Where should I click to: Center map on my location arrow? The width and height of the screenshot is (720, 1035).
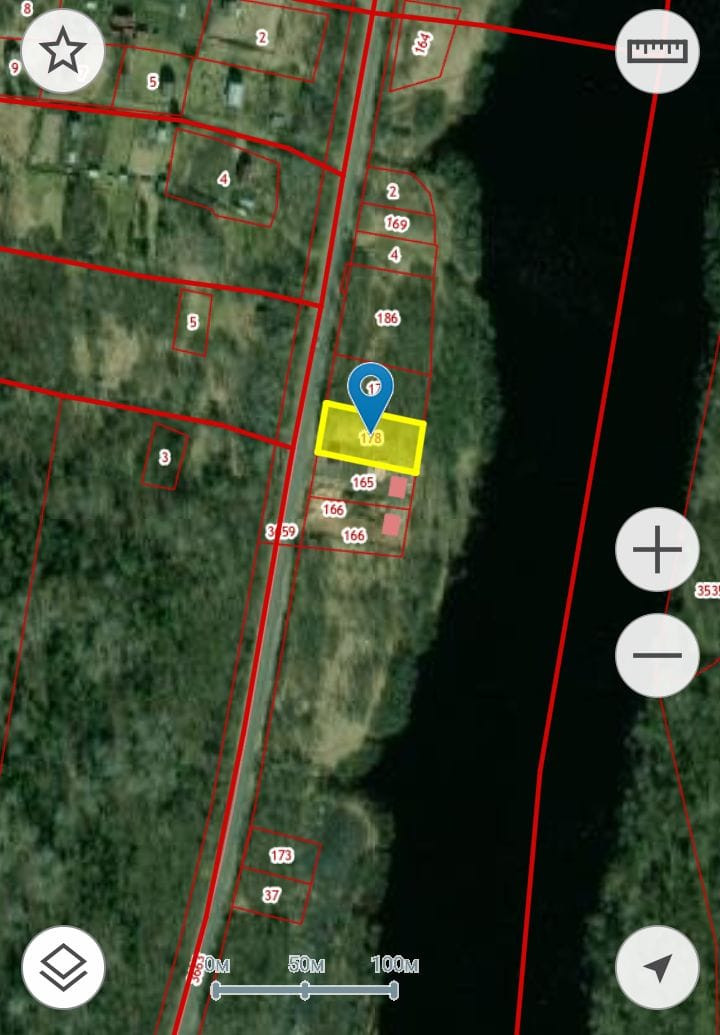[657, 967]
